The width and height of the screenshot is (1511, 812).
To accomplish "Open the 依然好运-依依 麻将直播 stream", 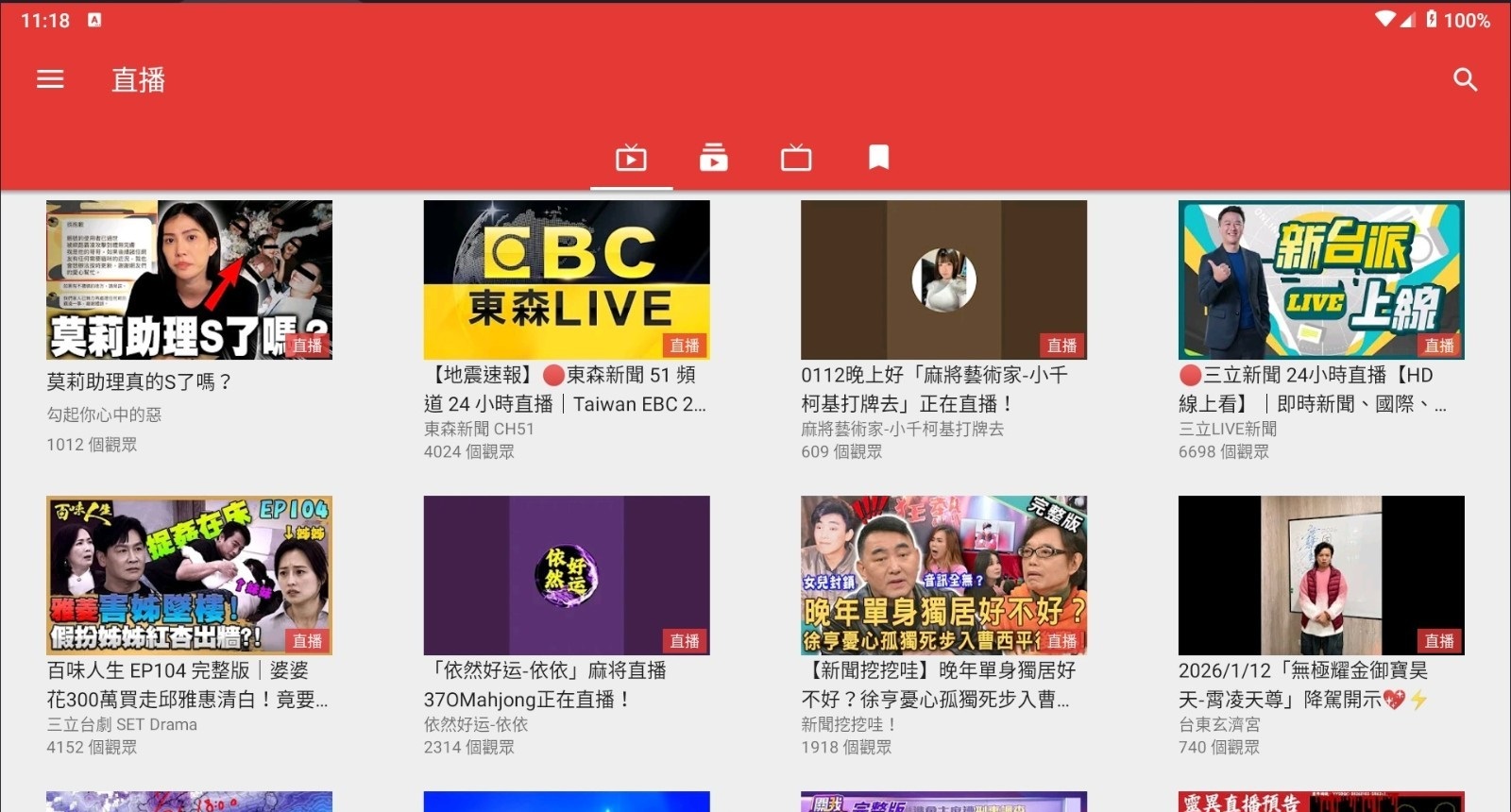I will [x=567, y=576].
